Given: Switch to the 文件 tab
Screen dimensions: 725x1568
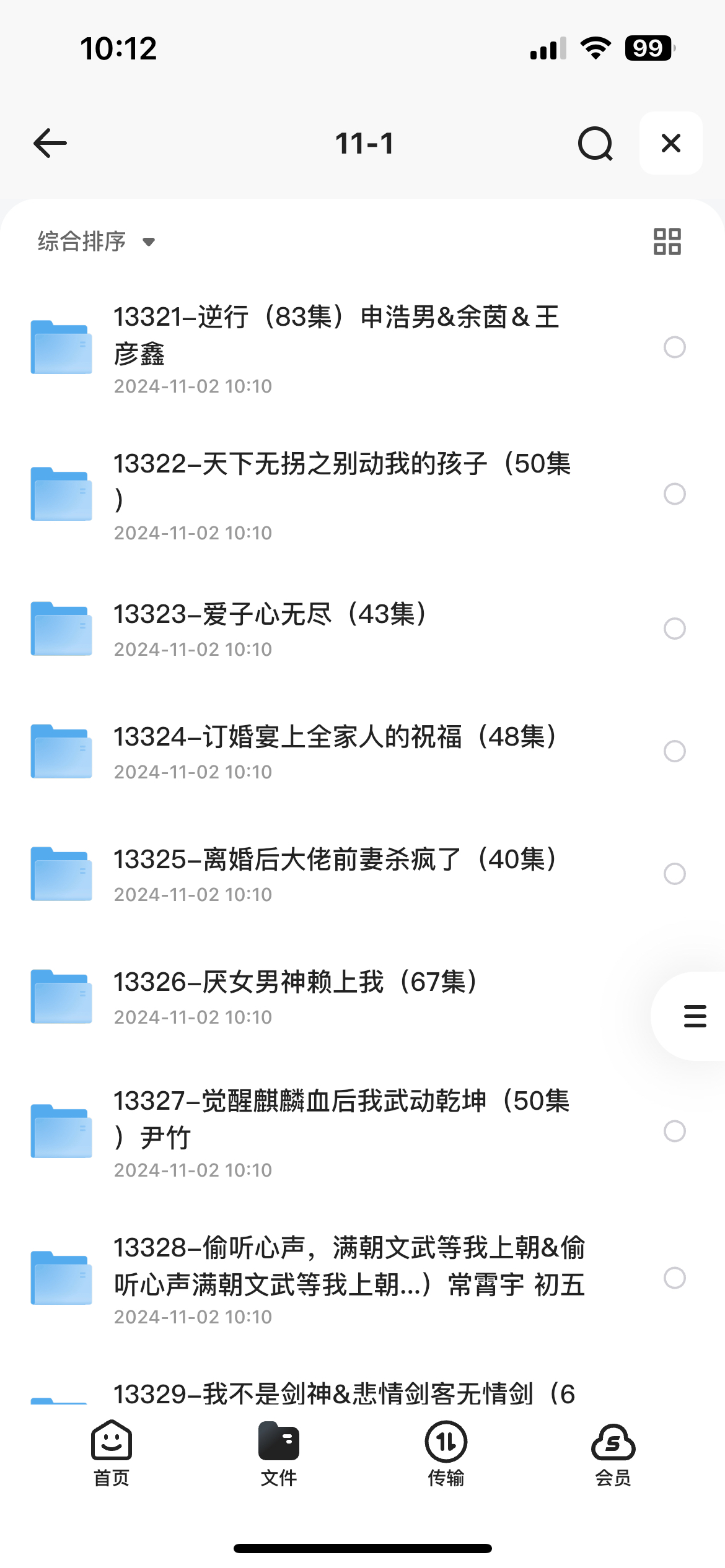Looking at the screenshot, I should 279,1453.
